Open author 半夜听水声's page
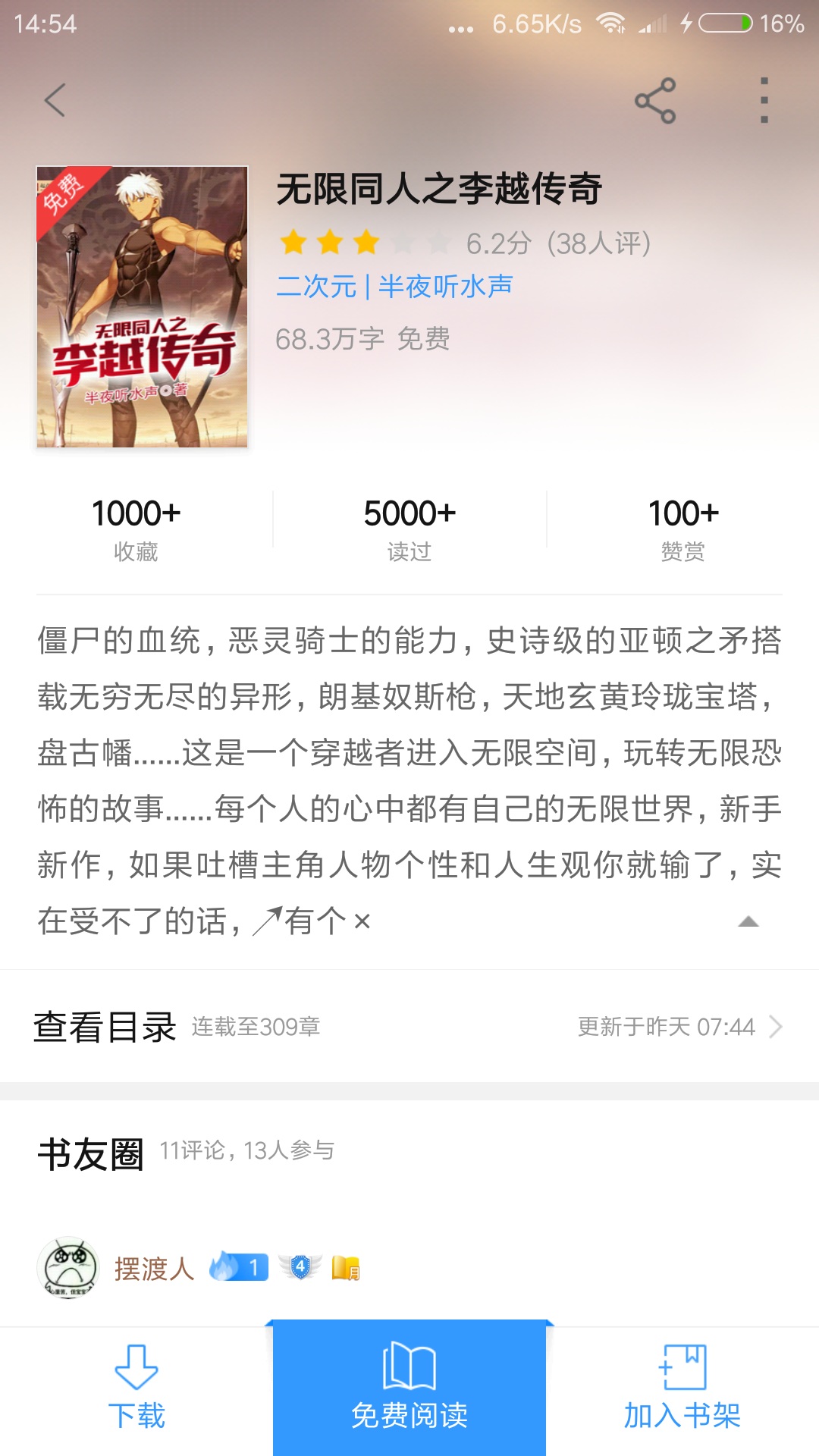Image resolution: width=819 pixels, height=1456 pixels. [446, 287]
